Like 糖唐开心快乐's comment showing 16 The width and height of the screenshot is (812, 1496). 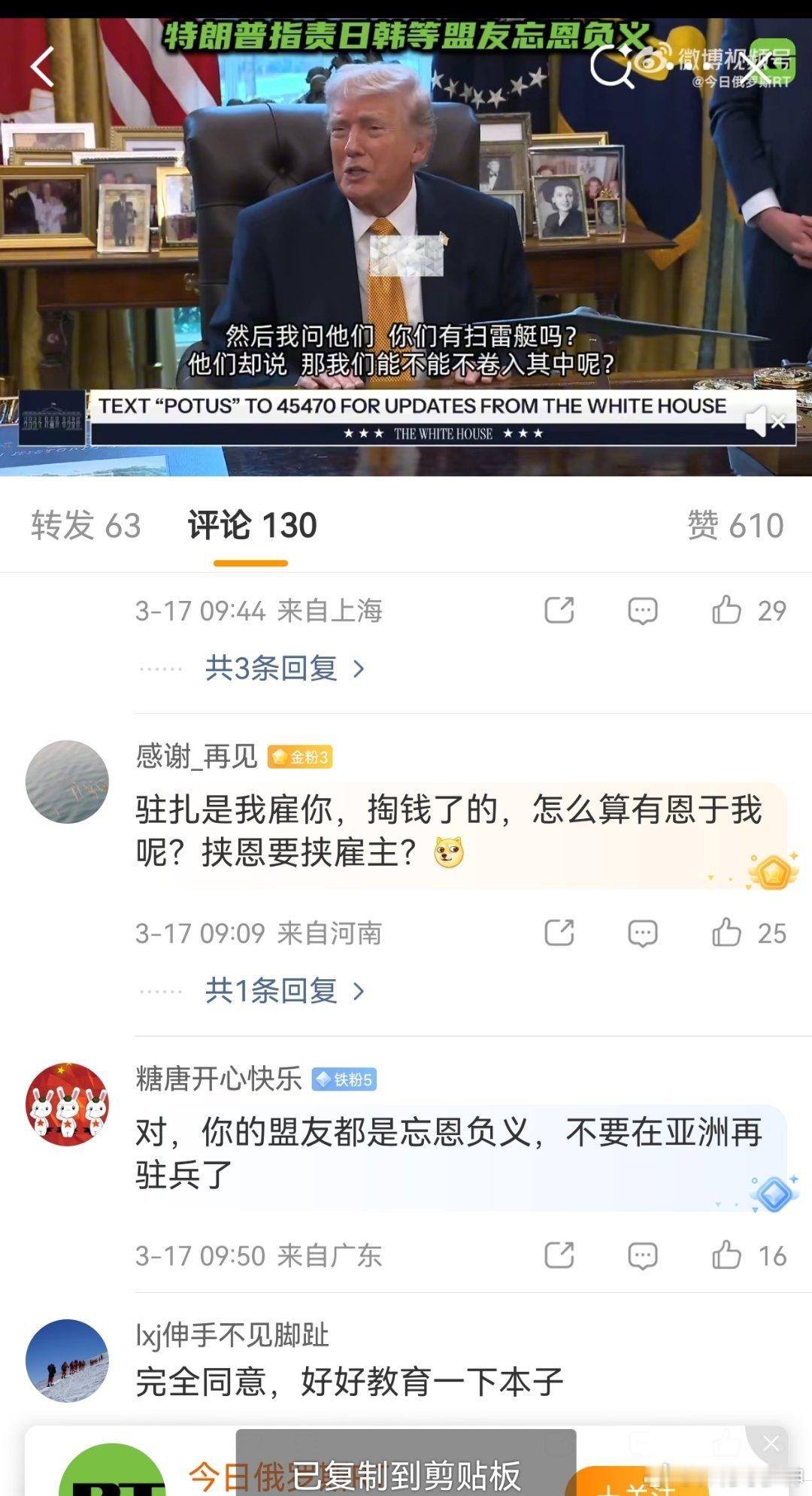coord(726,1255)
